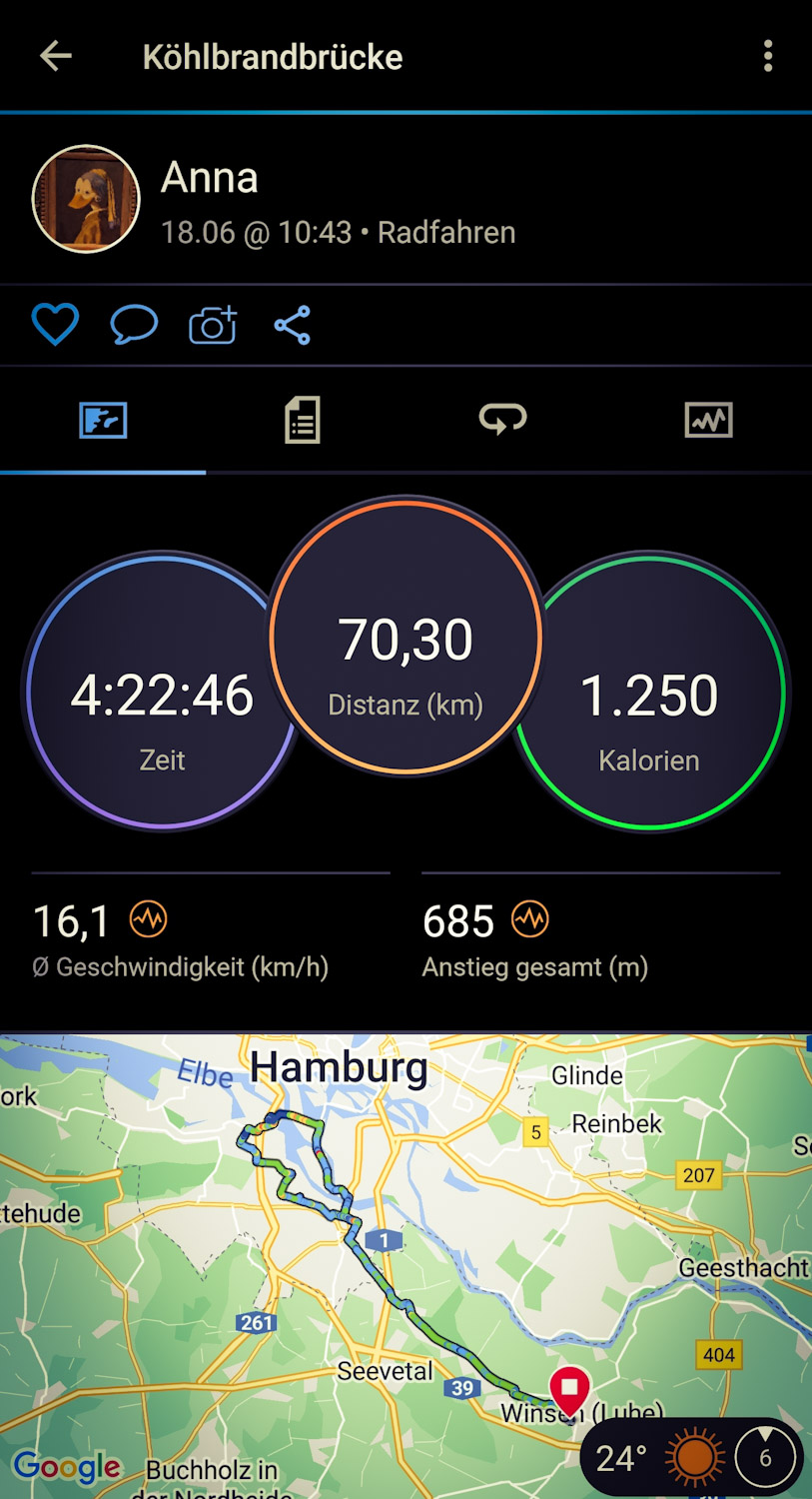Open the comments bubble
Image resolution: width=812 pixels, height=1499 pixels.
pos(134,325)
